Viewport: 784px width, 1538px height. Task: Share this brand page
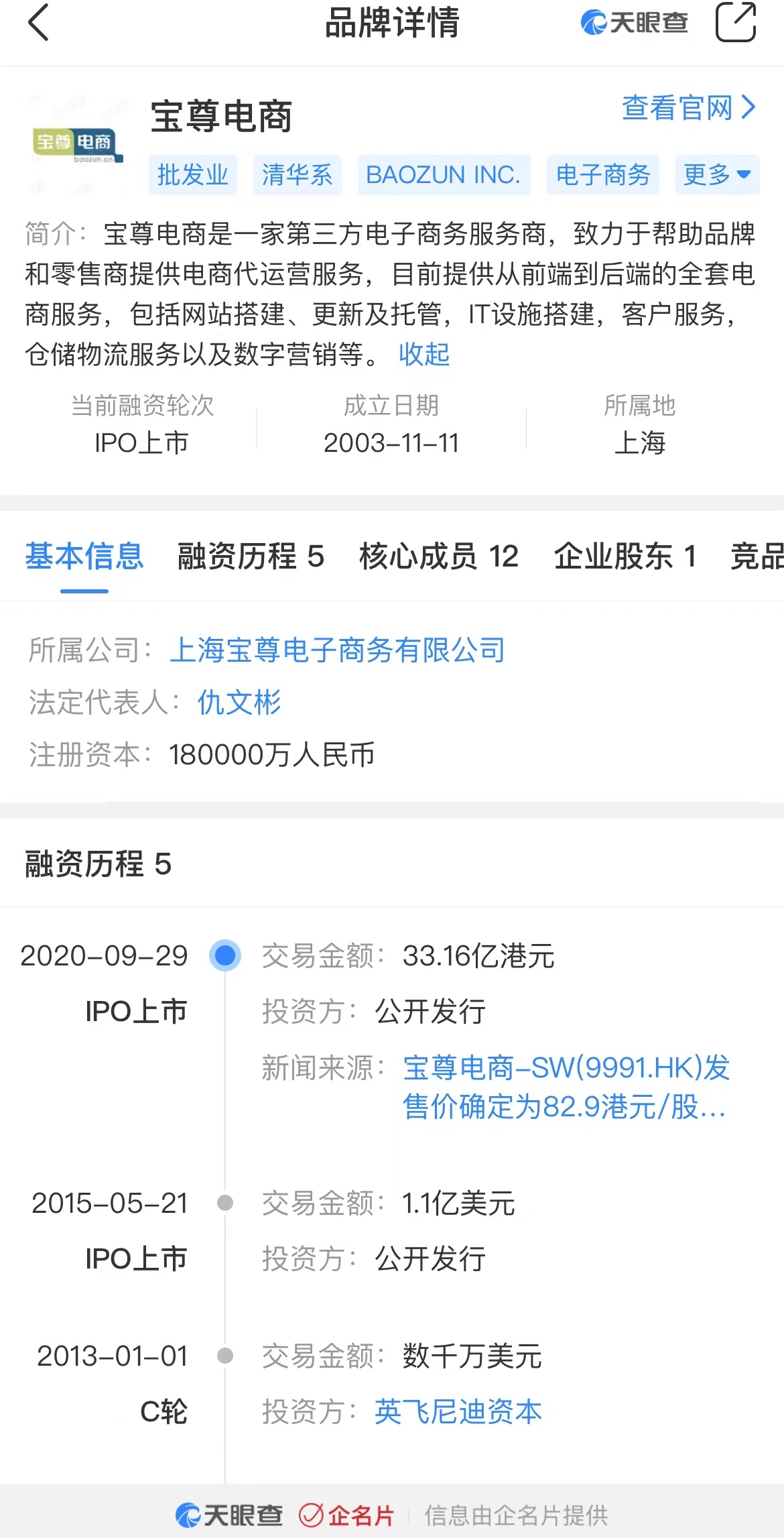[735, 23]
